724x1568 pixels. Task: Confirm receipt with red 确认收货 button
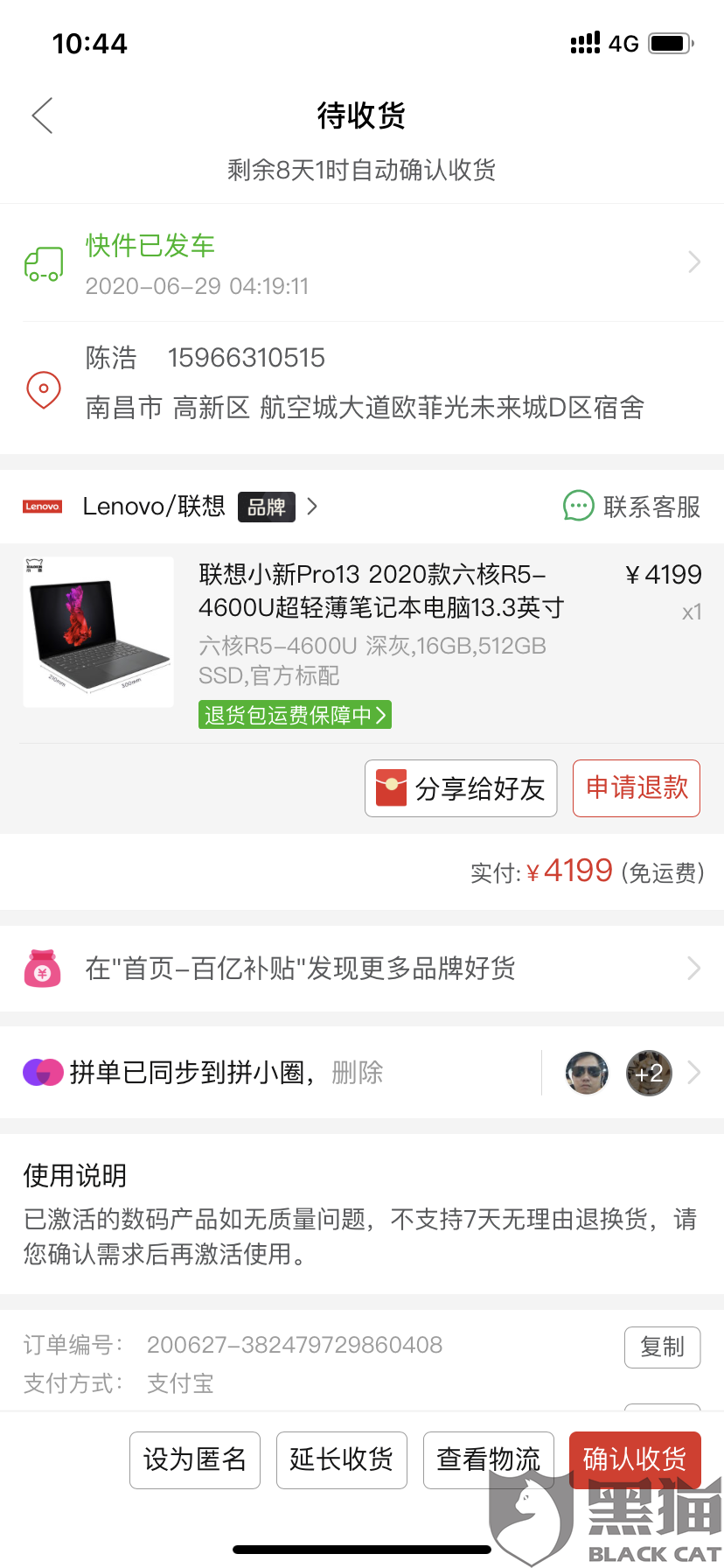[x=635, y=1459]
